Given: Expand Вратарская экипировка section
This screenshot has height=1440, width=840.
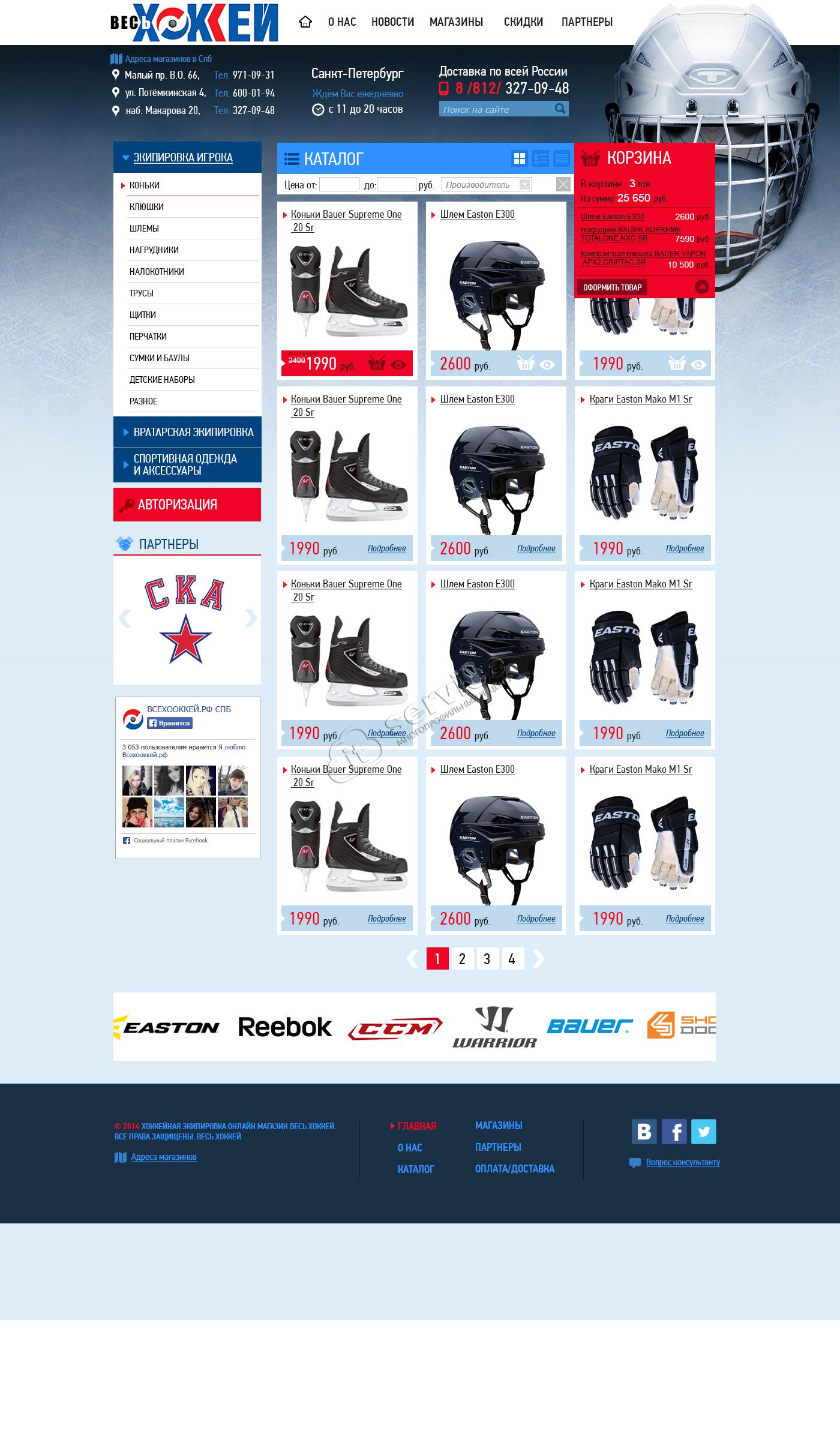Looking at the screenshot, I should 187,432.
